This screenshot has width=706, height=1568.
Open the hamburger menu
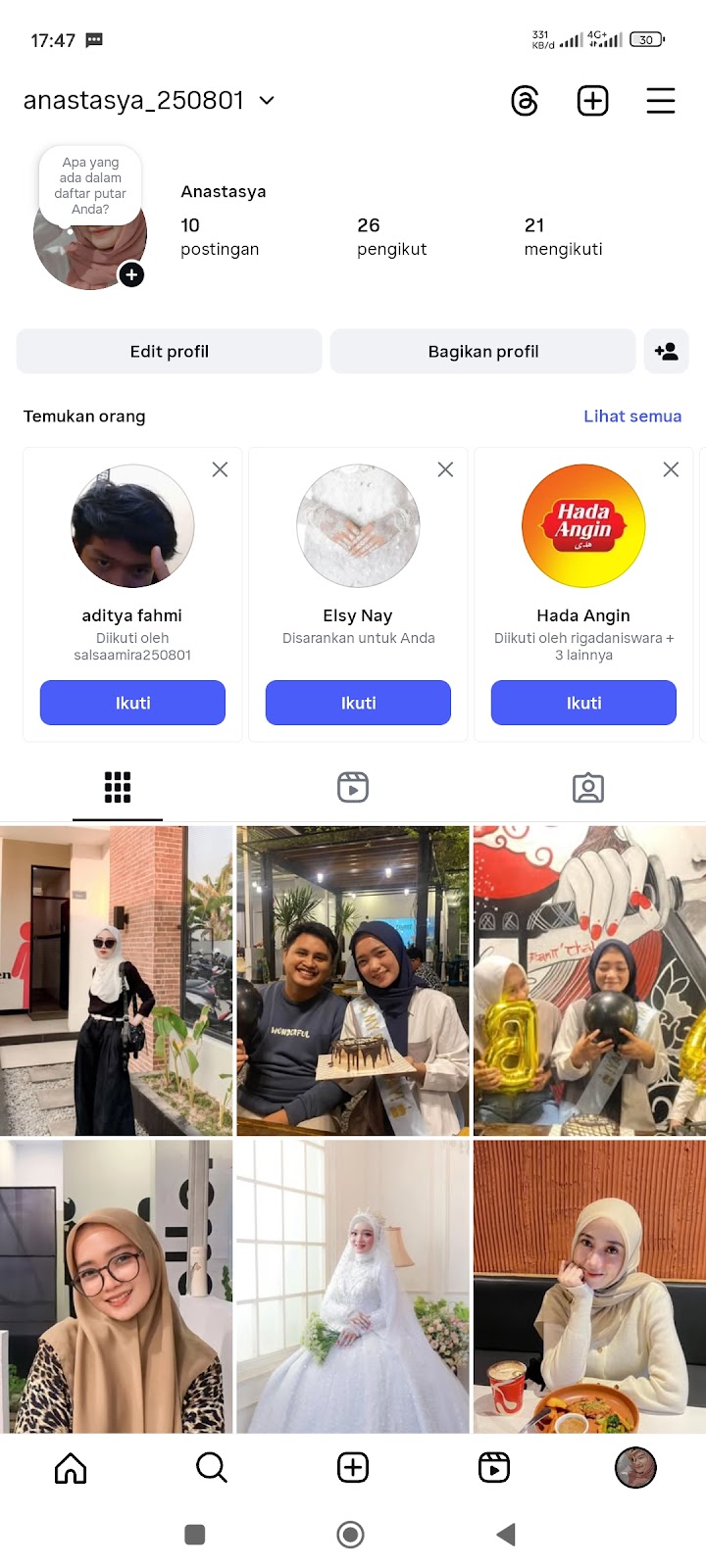tap(660, 101)
